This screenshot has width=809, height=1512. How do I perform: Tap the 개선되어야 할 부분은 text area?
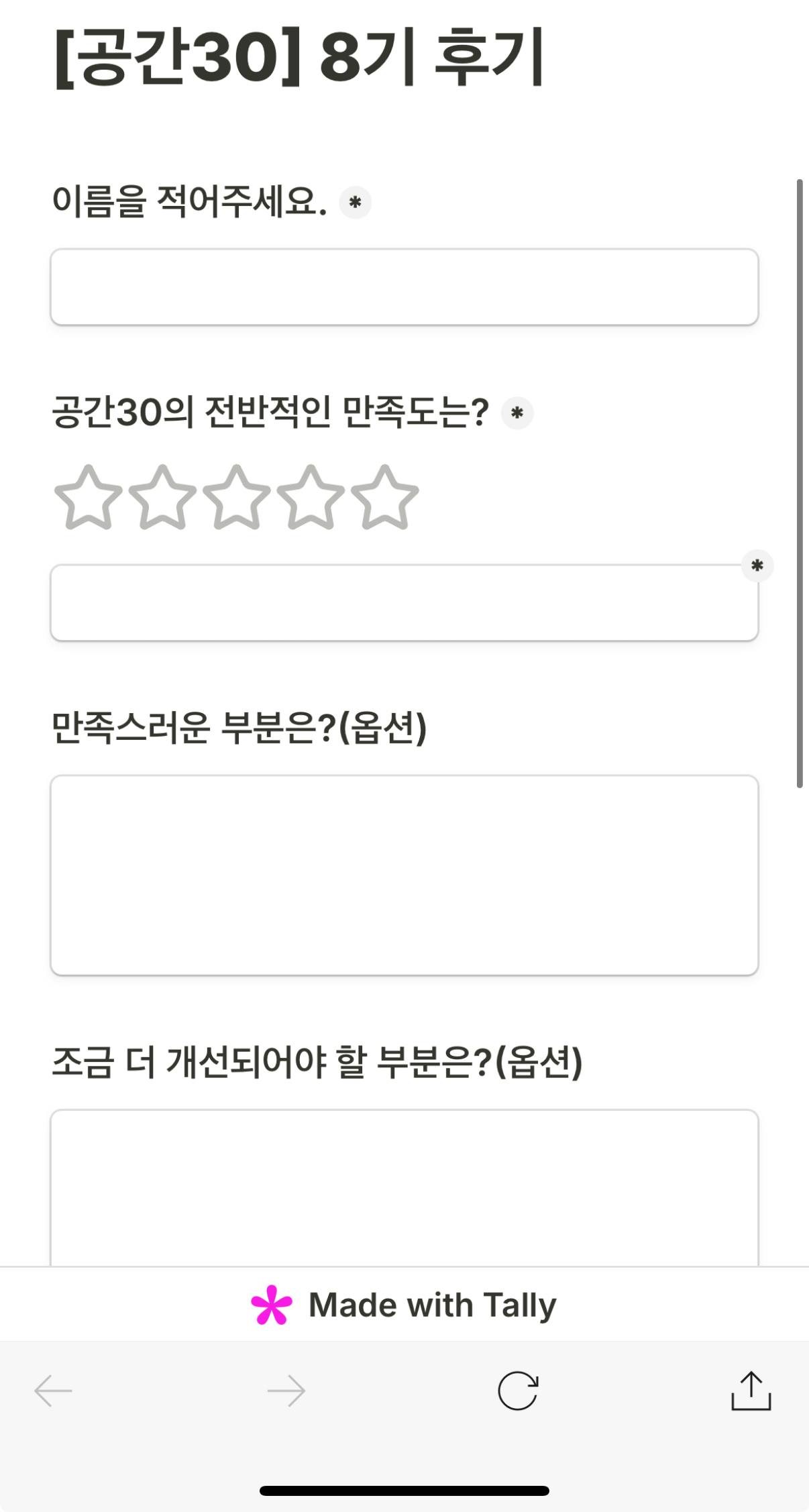point(404,1187)
